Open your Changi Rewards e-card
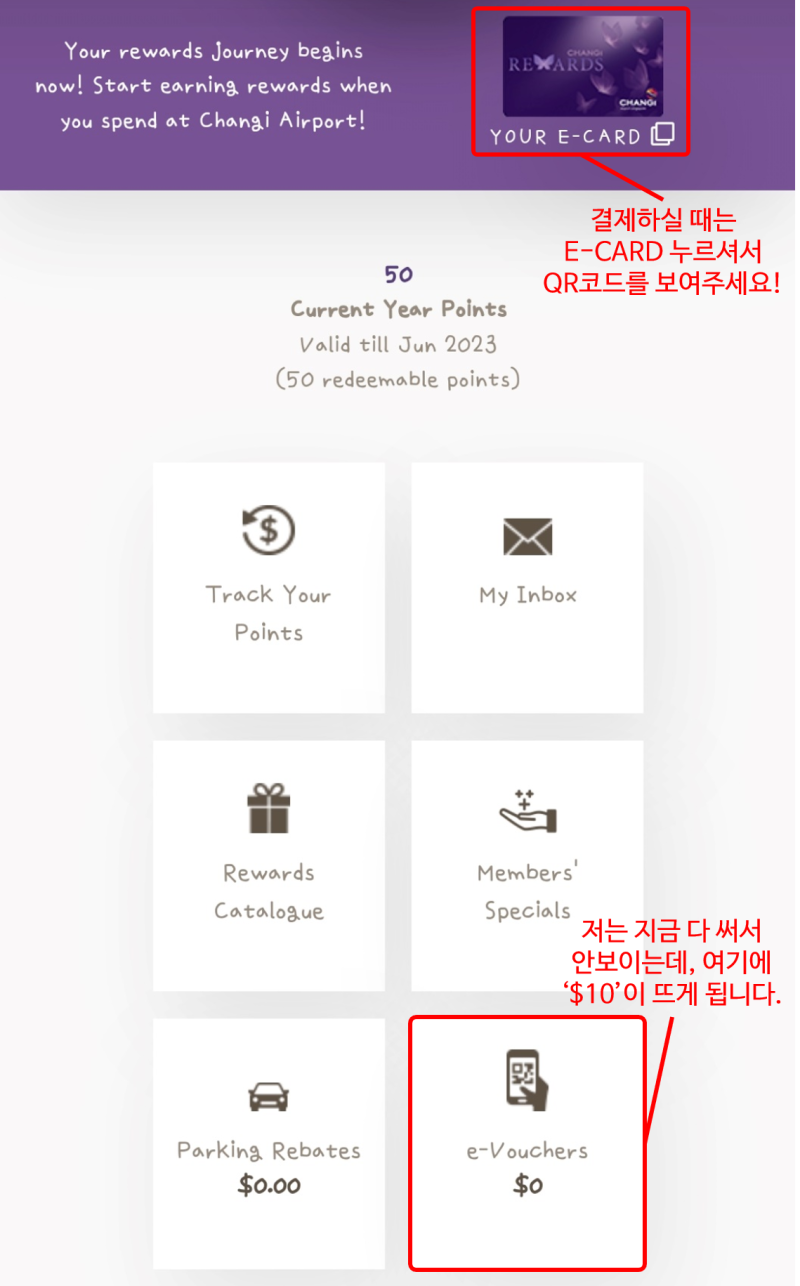 tap(582, 82)
